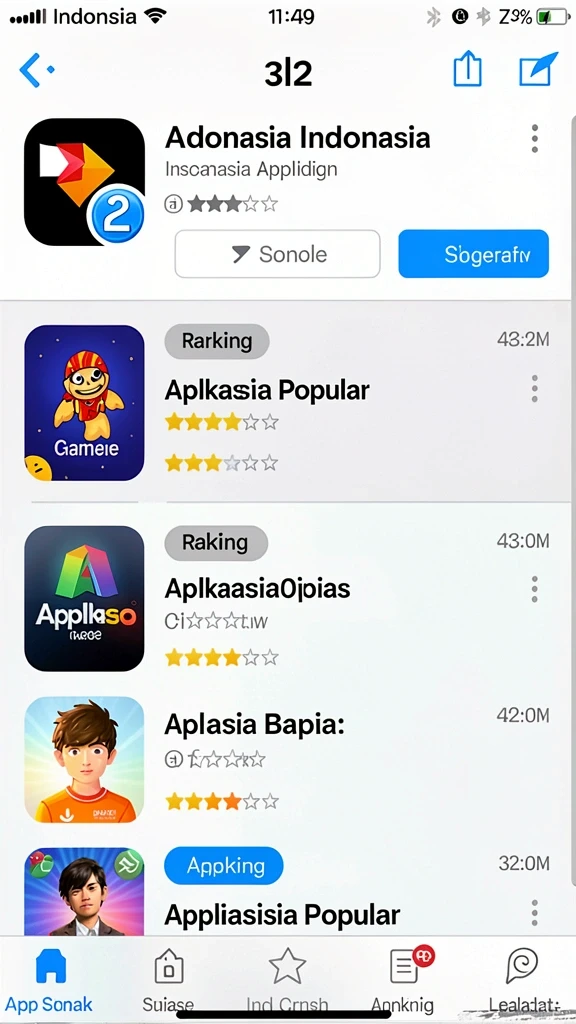Open the AplkaasiaOjpias app entry
Viewport: 576px width, 1024px height.
[x=288, y=598]
